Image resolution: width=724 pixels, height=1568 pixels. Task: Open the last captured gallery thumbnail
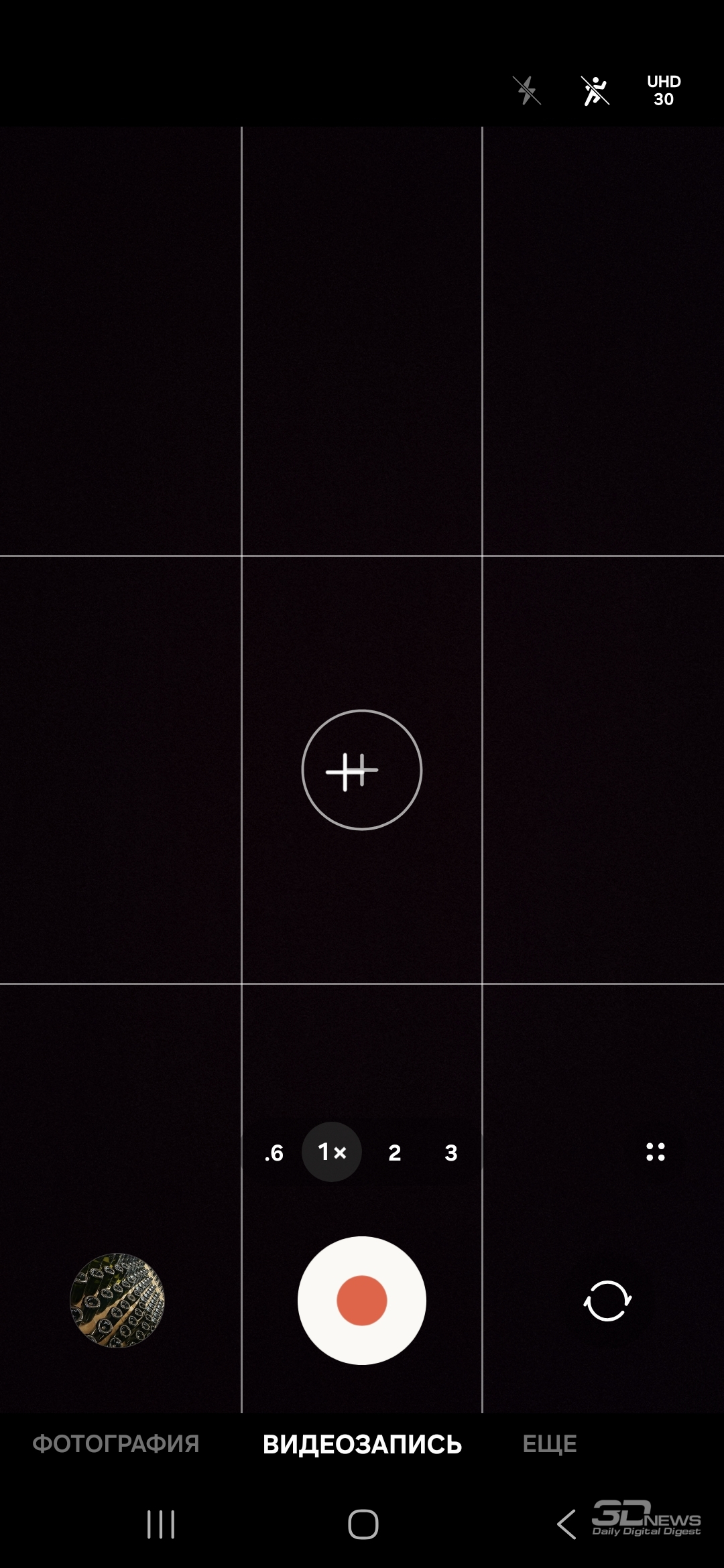point(117,1300)
